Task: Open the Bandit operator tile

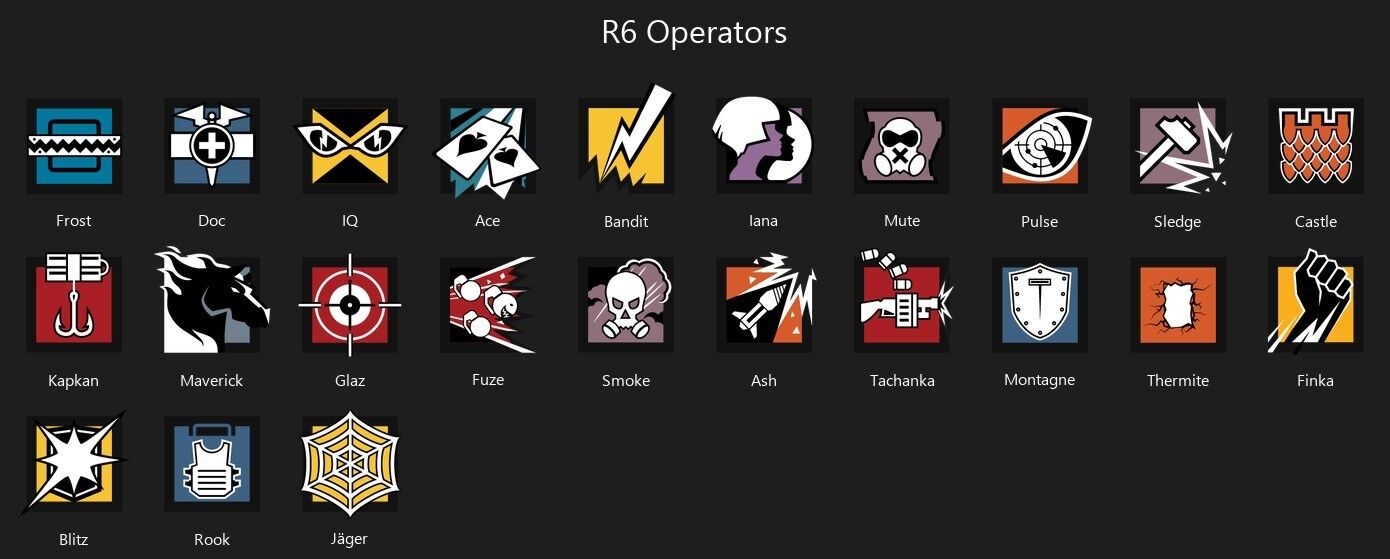Action: [x=626, y=146]
